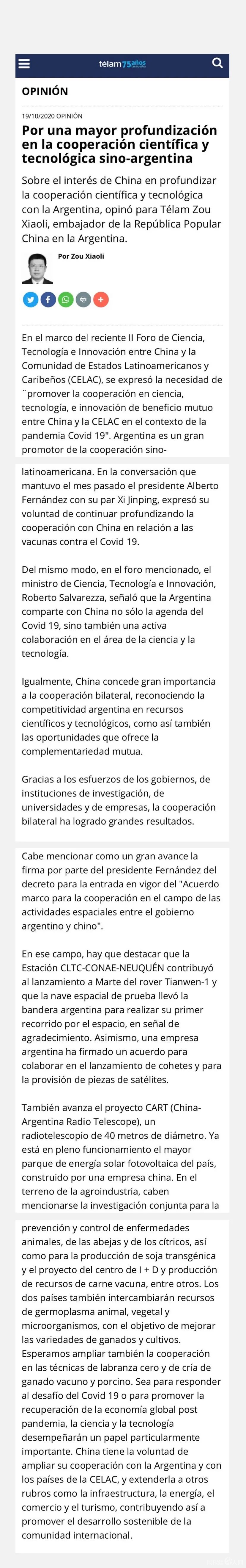The image size is (246, 1568).
Task: Open the hamburger navigation menu
Action: click(x=24, y=63)
